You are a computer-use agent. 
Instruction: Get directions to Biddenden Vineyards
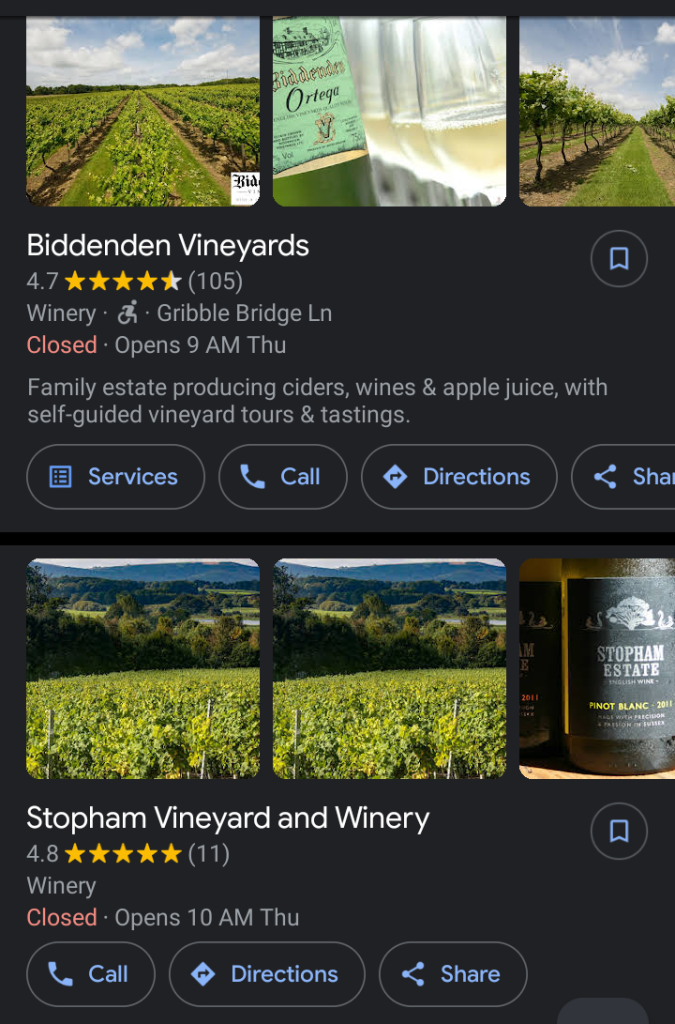[458, 477]
